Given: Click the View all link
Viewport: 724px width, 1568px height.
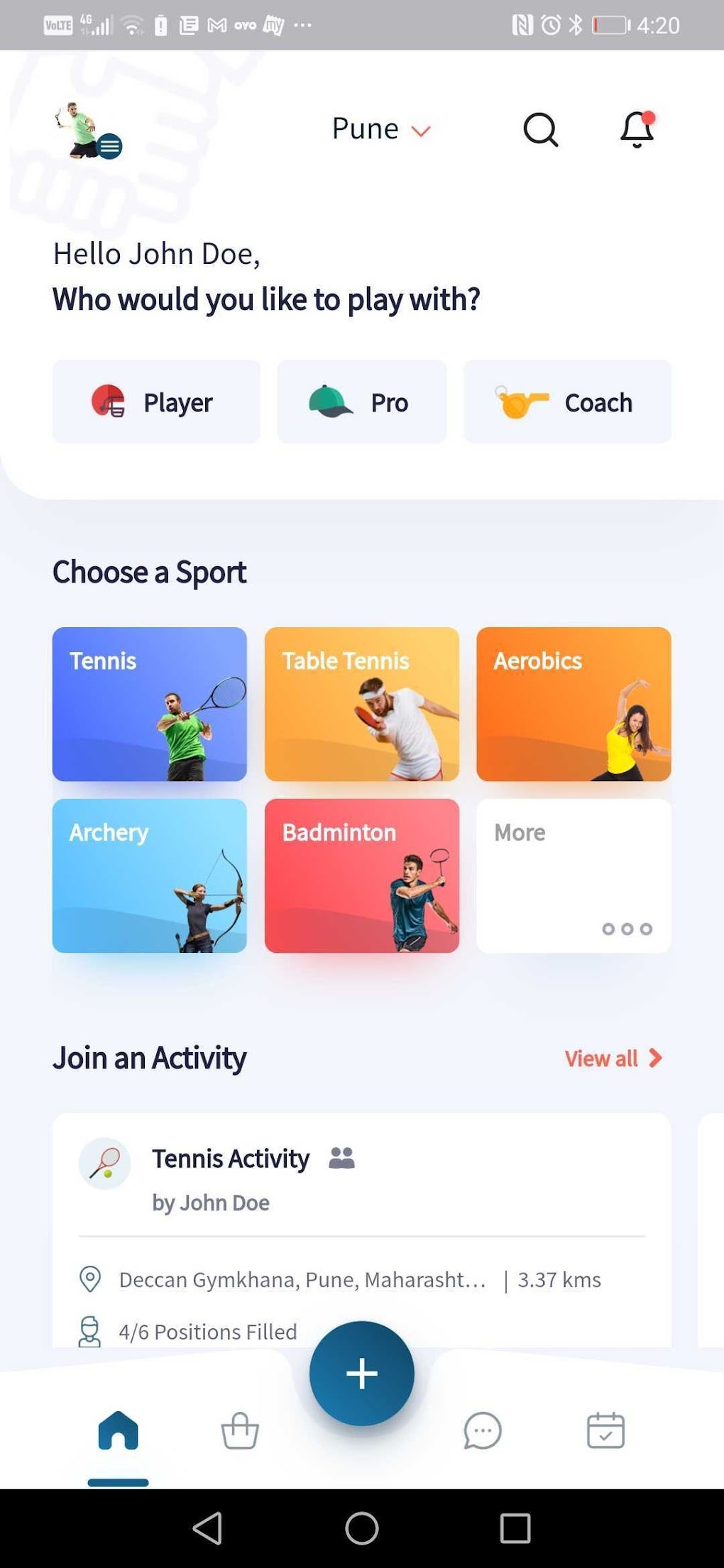Looking at the screenshot, I should [600, 1058].
